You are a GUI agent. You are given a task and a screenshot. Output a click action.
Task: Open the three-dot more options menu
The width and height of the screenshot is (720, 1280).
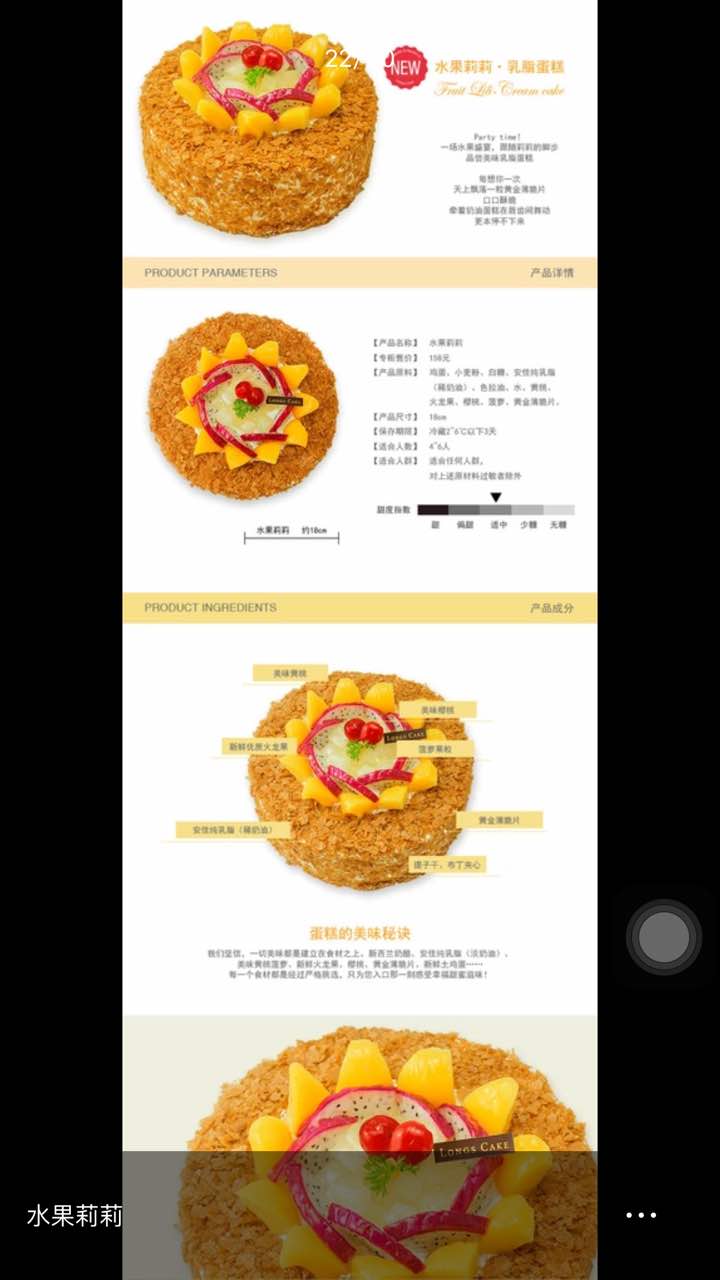(641, 1215)
